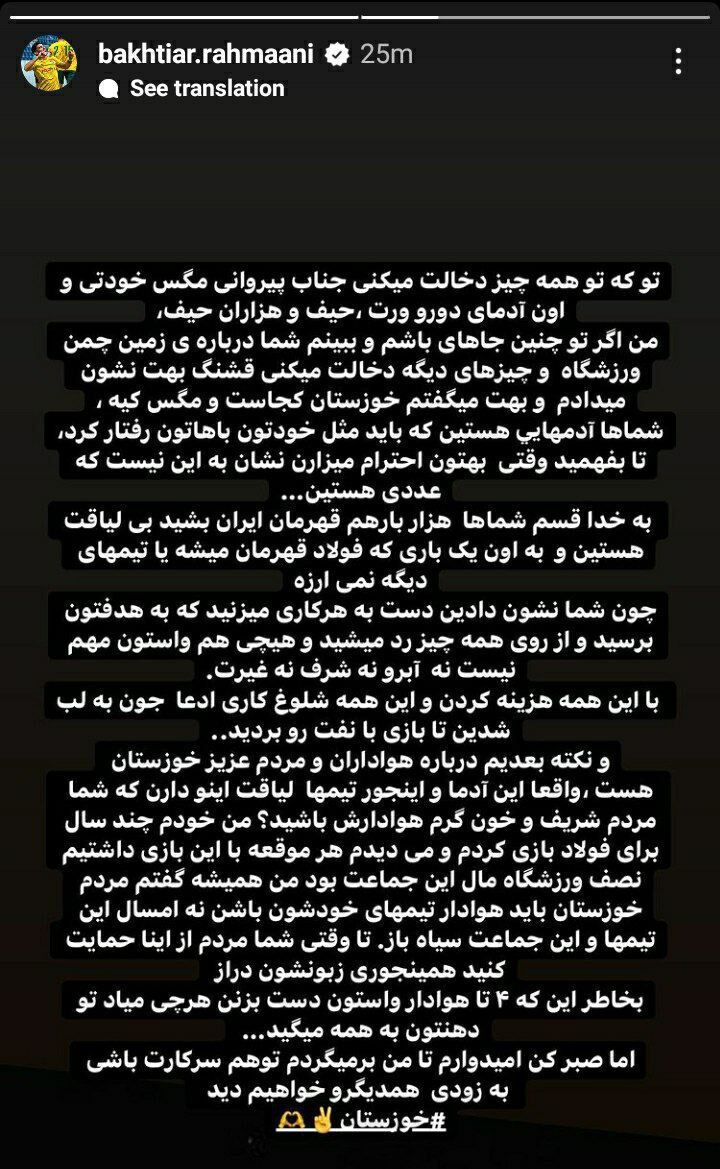The image size is (720, 1169).
Task: Tap the black status bar at the very top
Action: pyautogui.click(x=360, y=5)
